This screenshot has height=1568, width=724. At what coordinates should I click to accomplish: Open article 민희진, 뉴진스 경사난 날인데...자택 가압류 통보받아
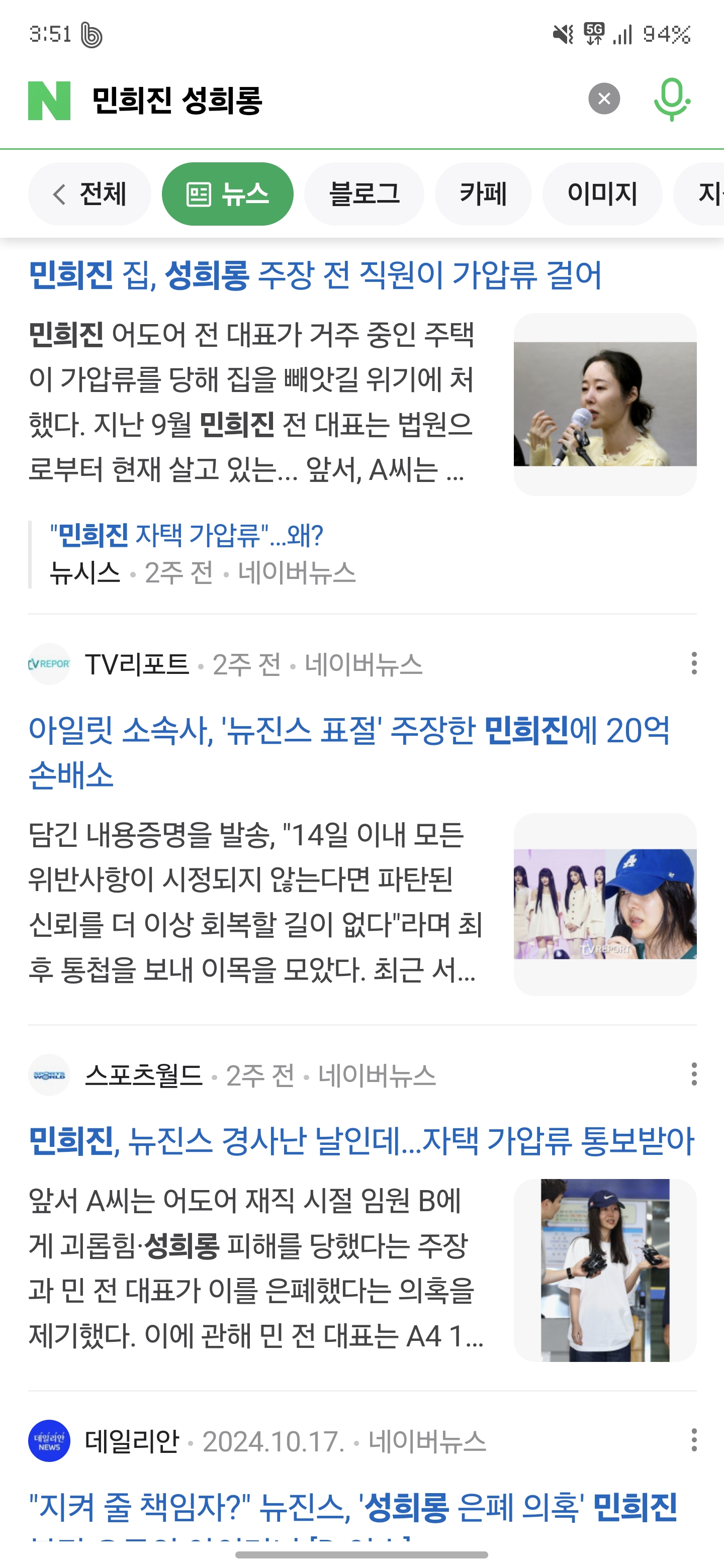pyautogui.click(x=361, y=1141)
